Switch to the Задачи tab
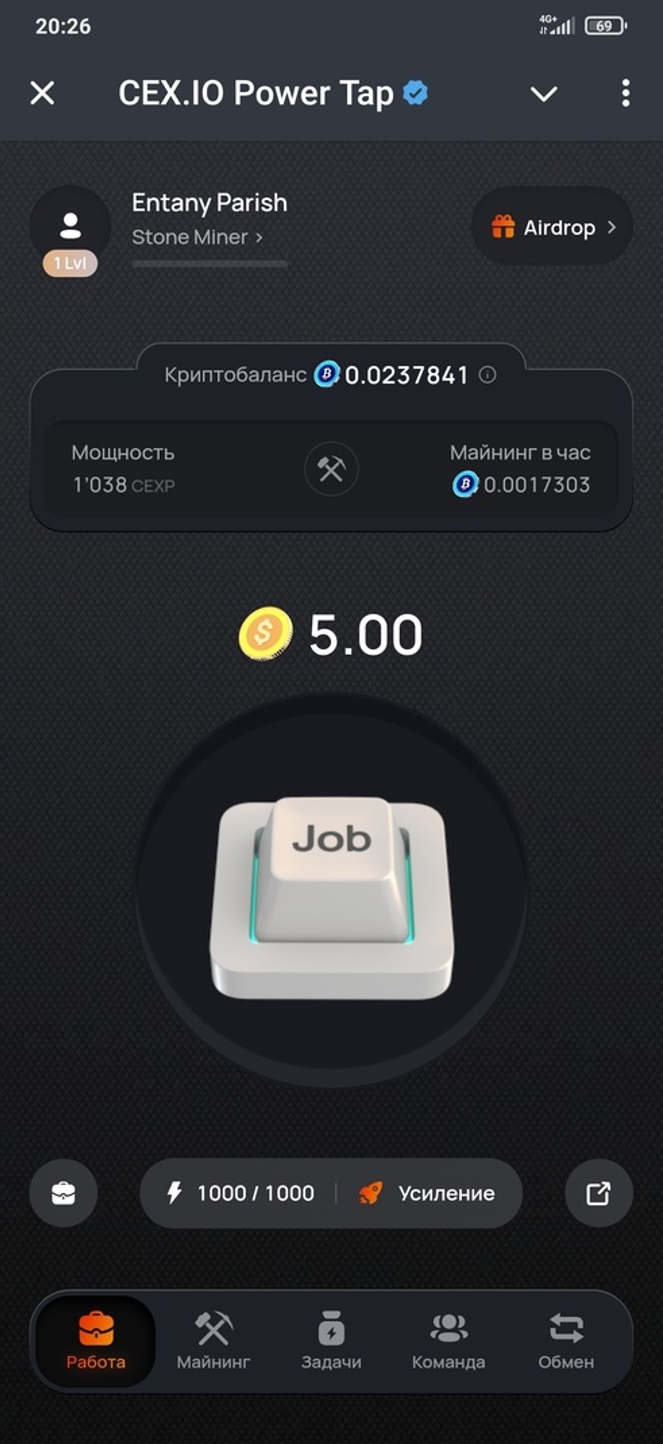Screen dimensions: 663x1444 [331, 1341]
